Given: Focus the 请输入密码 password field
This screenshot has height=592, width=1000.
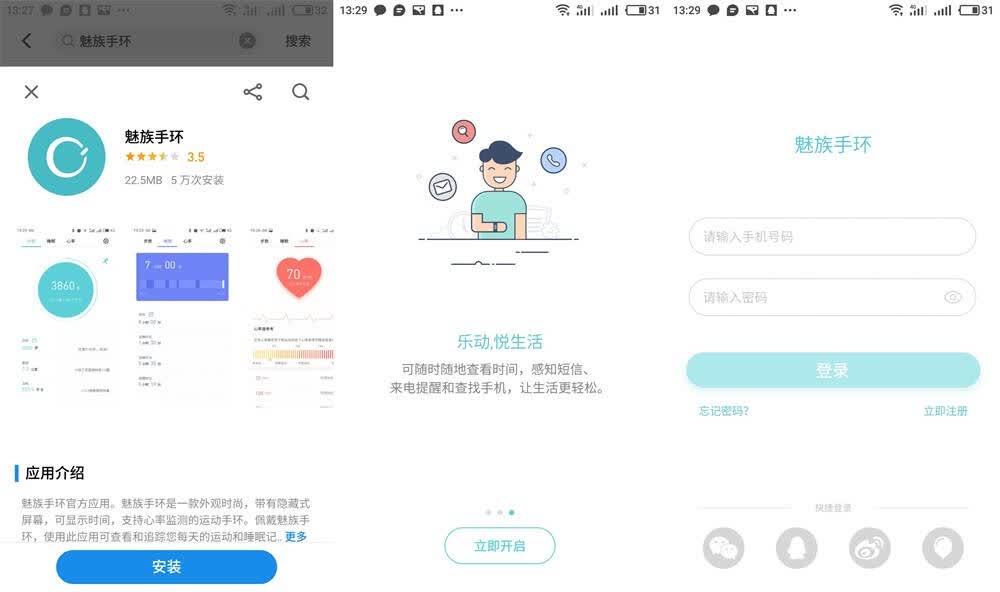Looking at the screenshot, I should click(x=832, y=297).
